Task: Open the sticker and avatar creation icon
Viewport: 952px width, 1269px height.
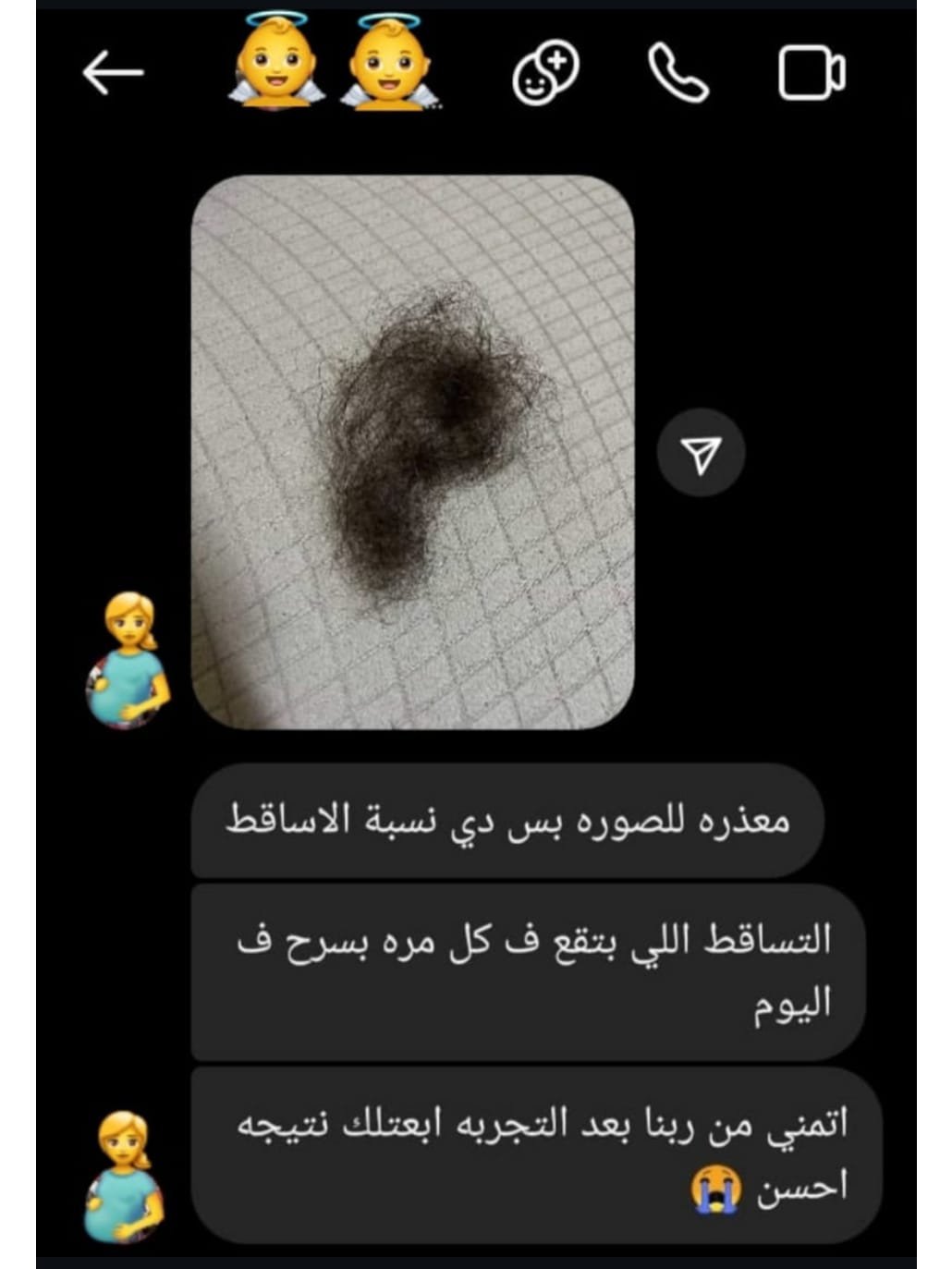Action: (x=545, y=73)
